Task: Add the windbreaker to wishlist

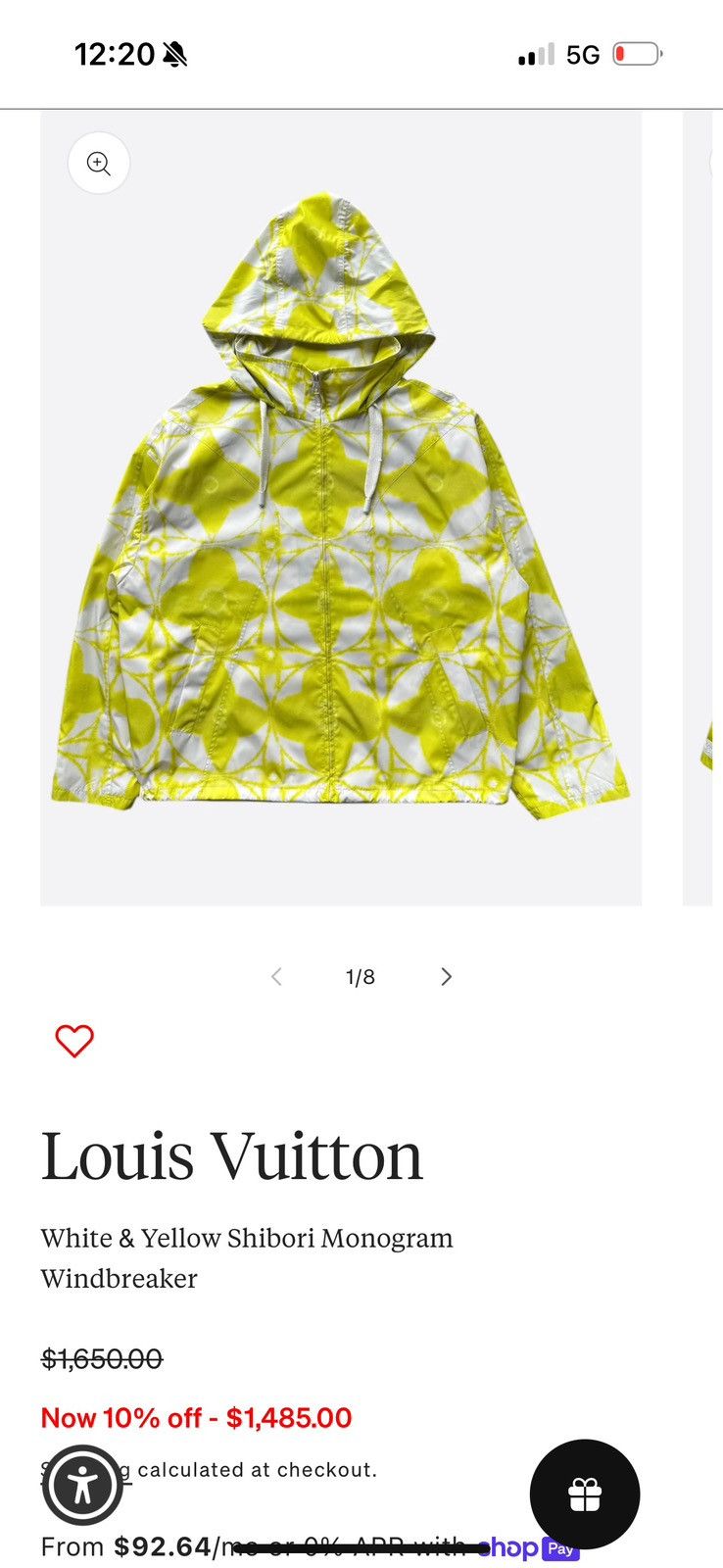Action: (x=74, y=1041)
